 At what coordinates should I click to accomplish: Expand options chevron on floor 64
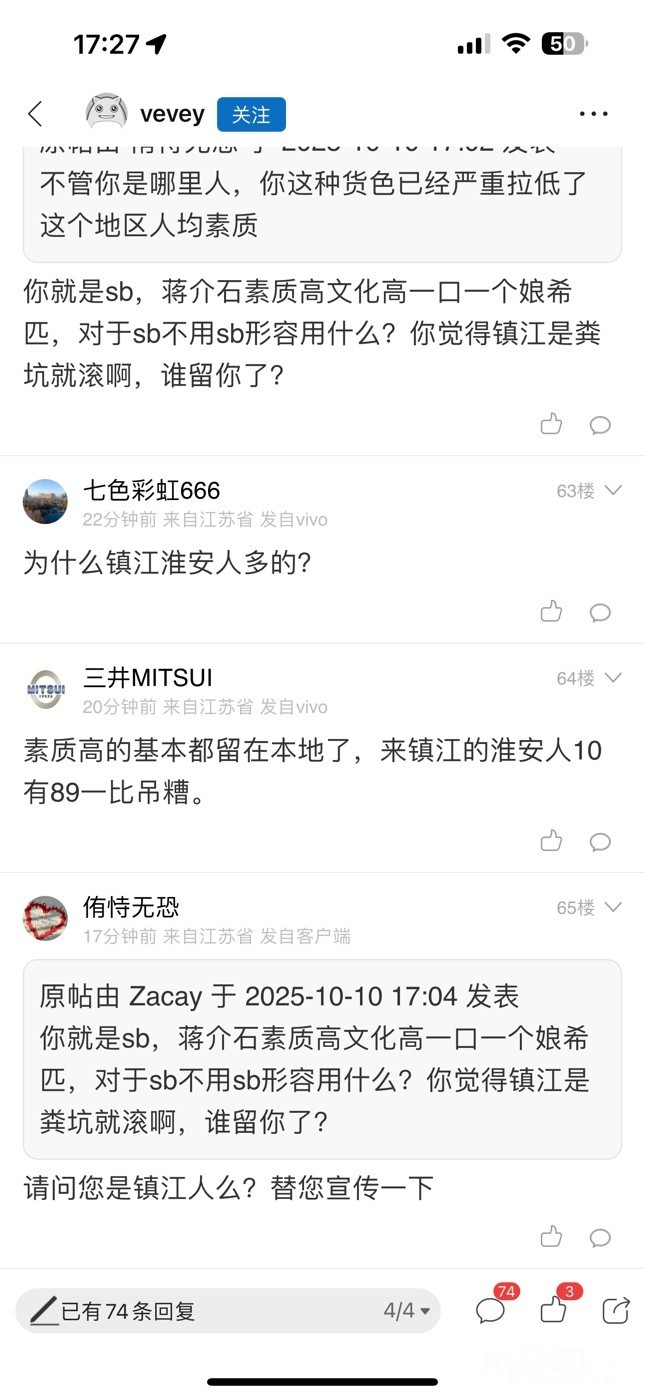pyautogui.click(x=614, y=678)
